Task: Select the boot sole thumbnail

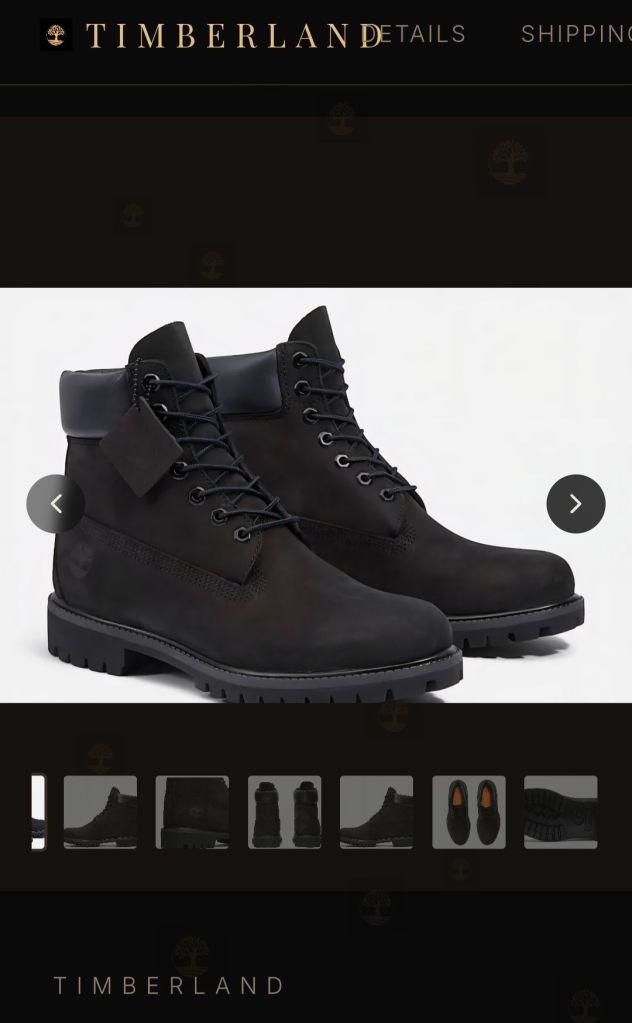Action: tap(560, 812)
